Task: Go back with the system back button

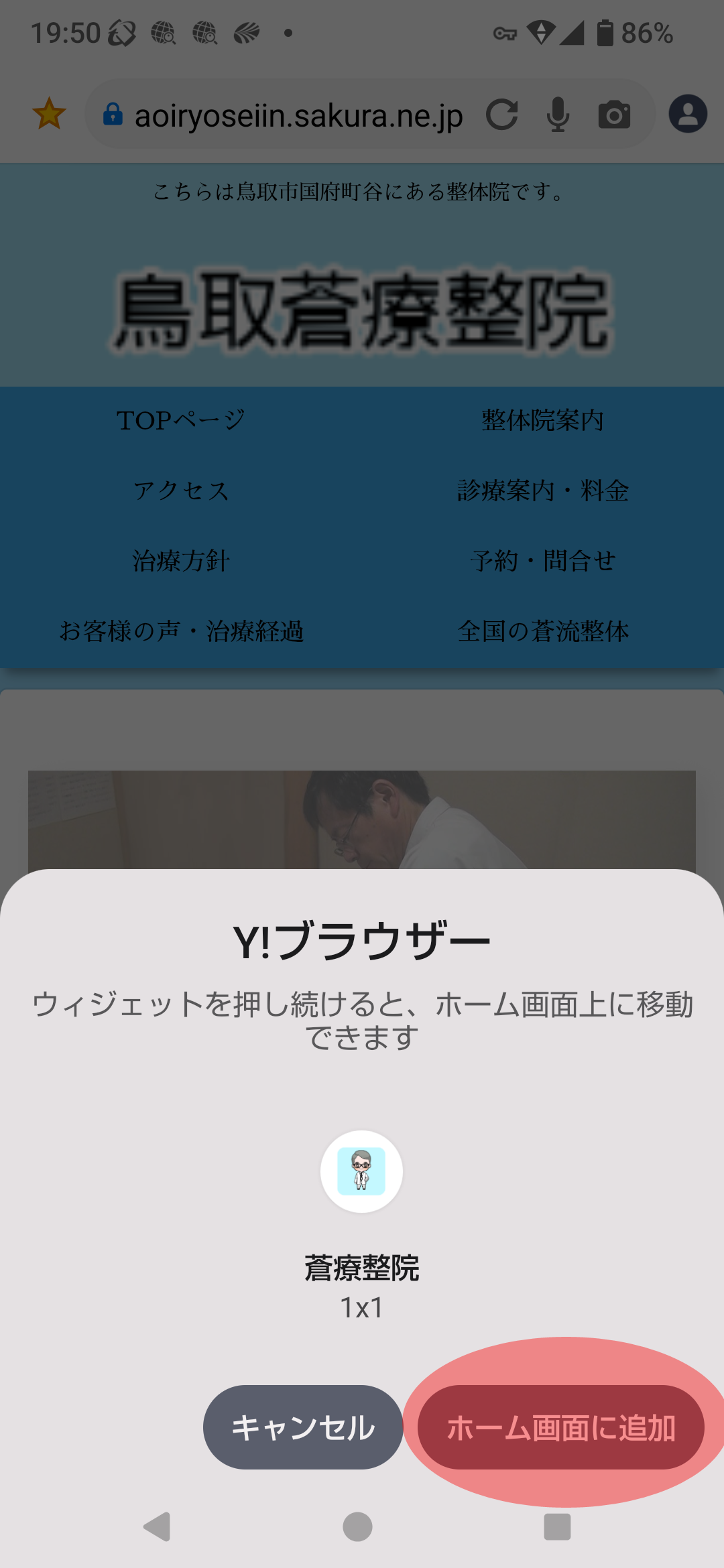Action: 158,1527
